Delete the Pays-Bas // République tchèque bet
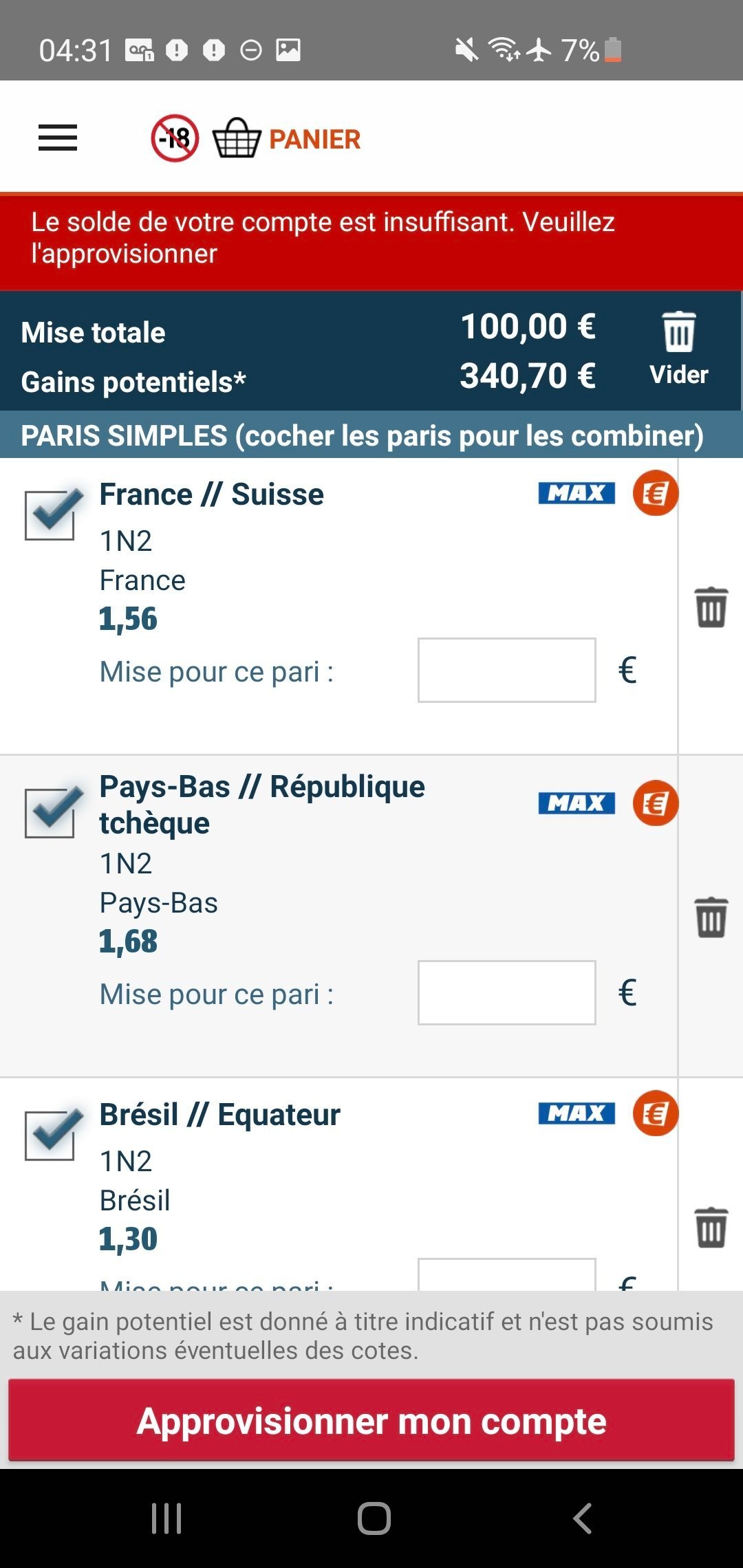The width and height of the screenshot is (743, 1568). coord(711,917)
